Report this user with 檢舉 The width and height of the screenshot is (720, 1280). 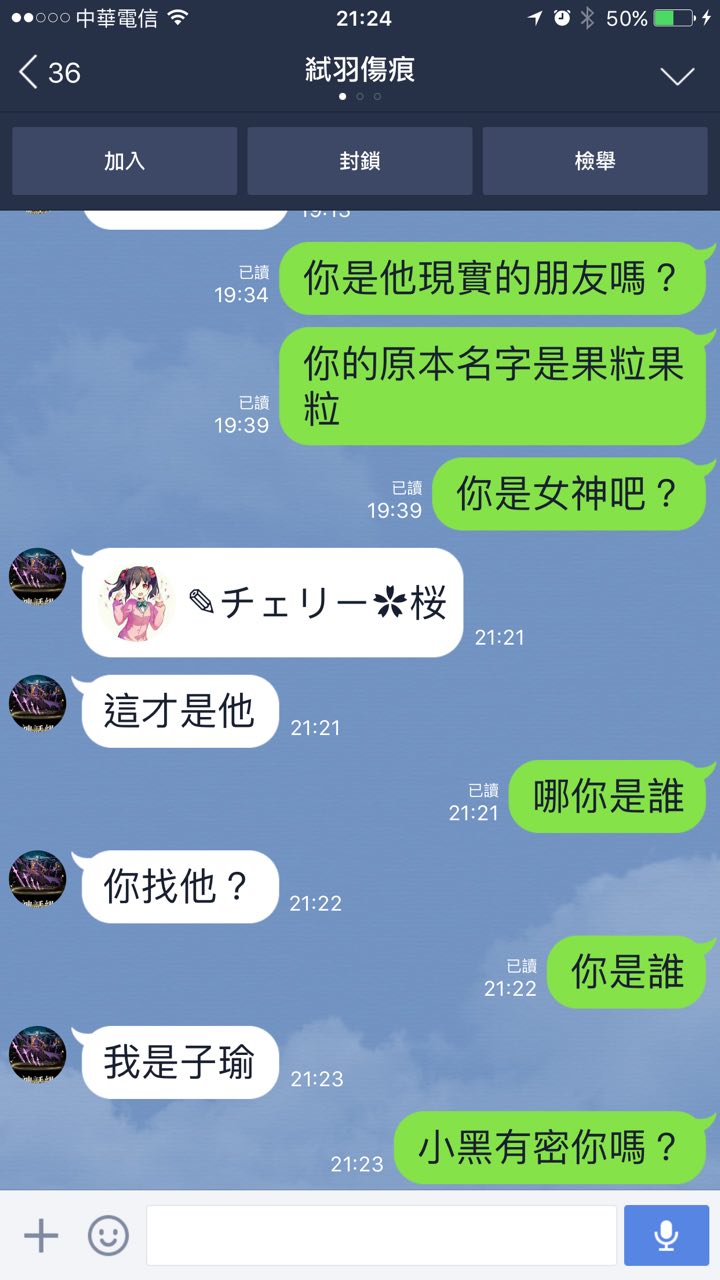595,161
